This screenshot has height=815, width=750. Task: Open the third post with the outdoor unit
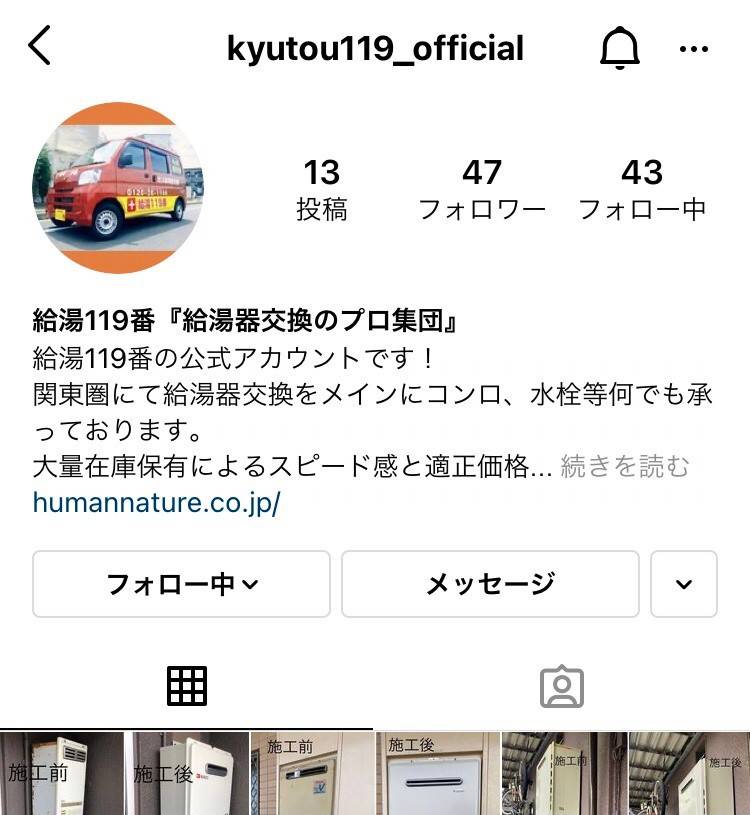pyautogui.click(x=626, y=773)
